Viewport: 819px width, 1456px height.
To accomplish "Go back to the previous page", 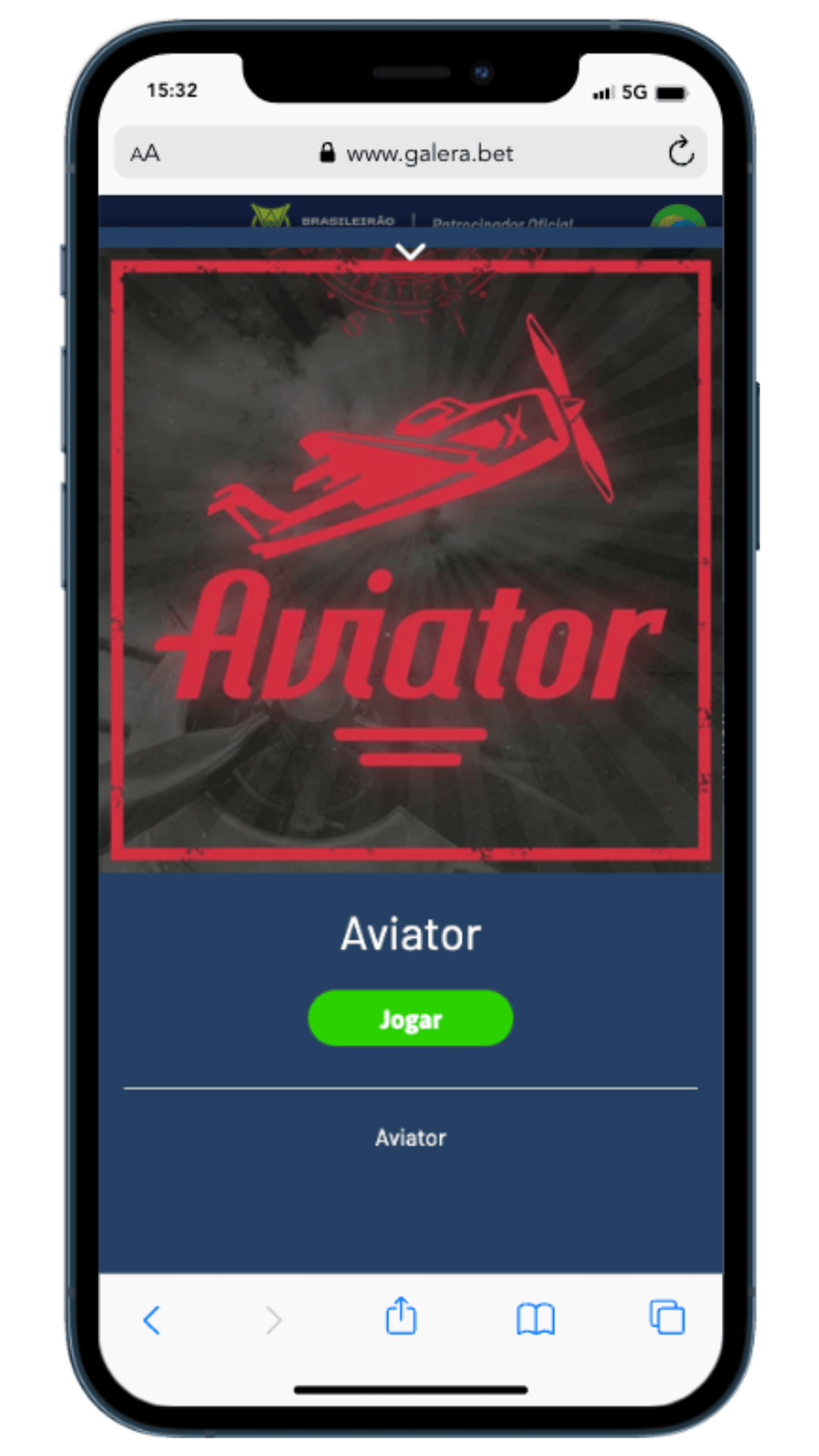I will [152, 1319].
